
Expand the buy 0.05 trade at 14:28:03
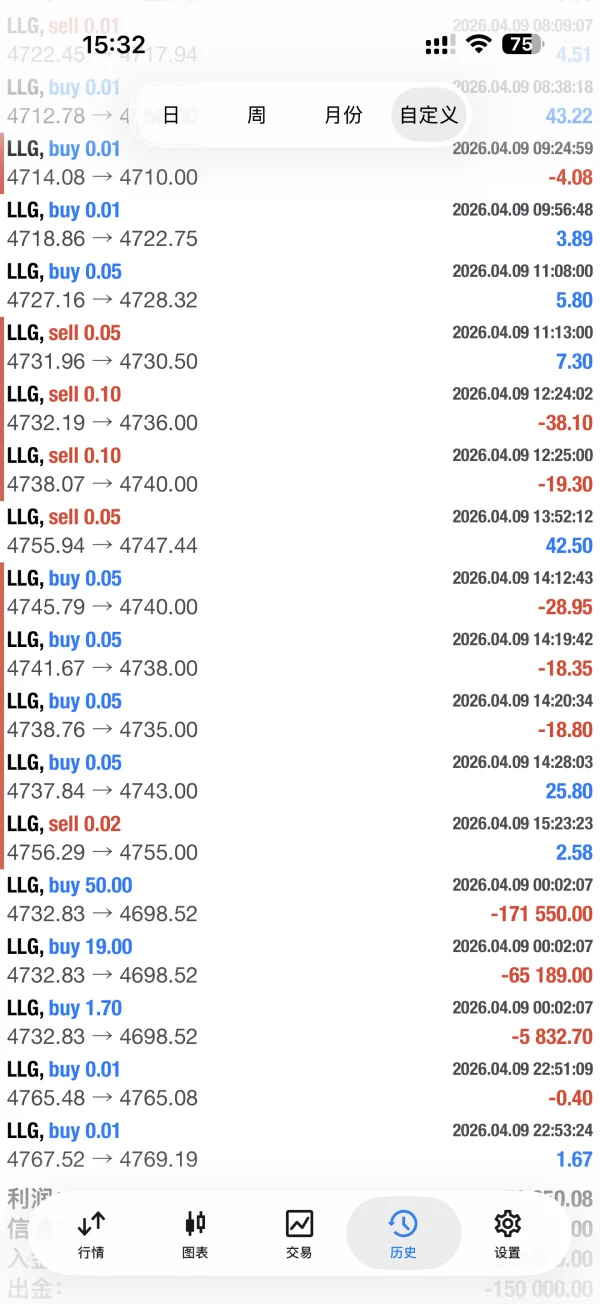[x=300, y=776]
